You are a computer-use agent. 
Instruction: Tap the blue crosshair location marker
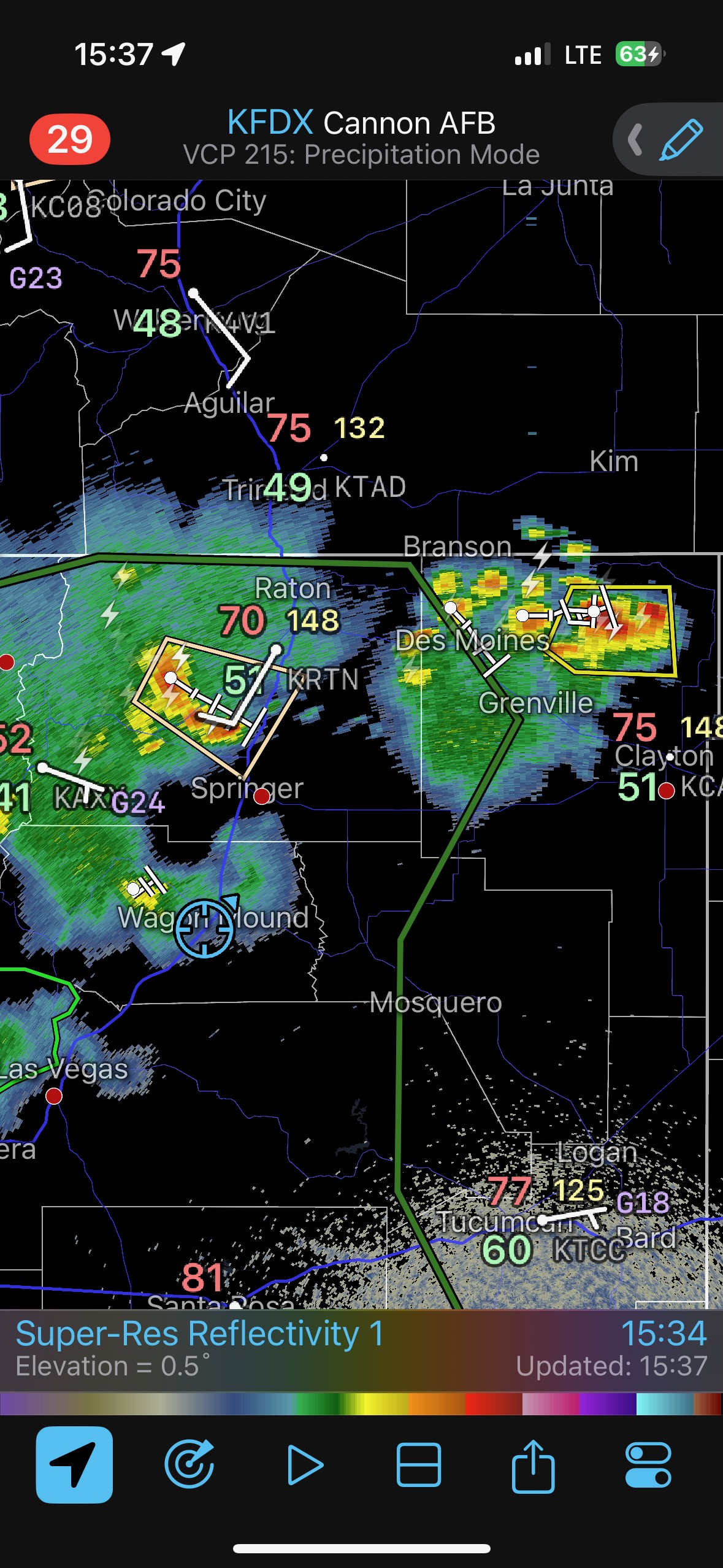coord(204,928)
